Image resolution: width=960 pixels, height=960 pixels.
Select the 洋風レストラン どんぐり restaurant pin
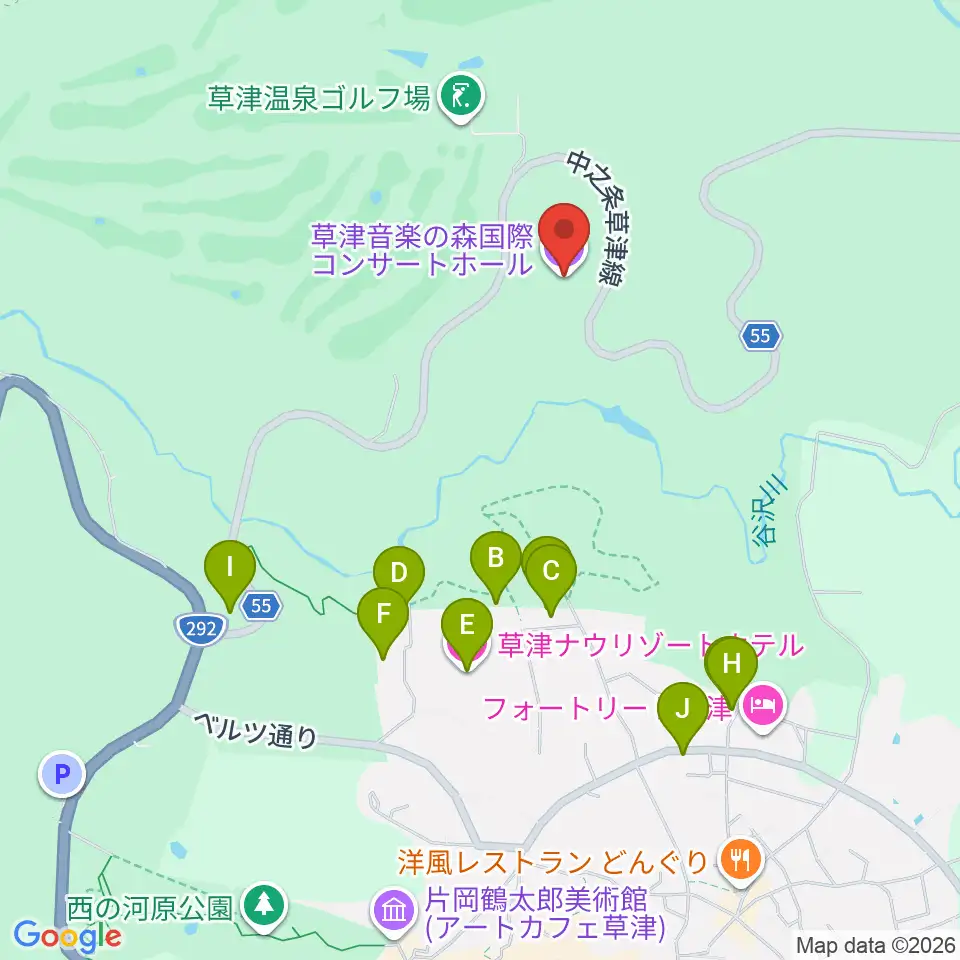coord(741,862)
